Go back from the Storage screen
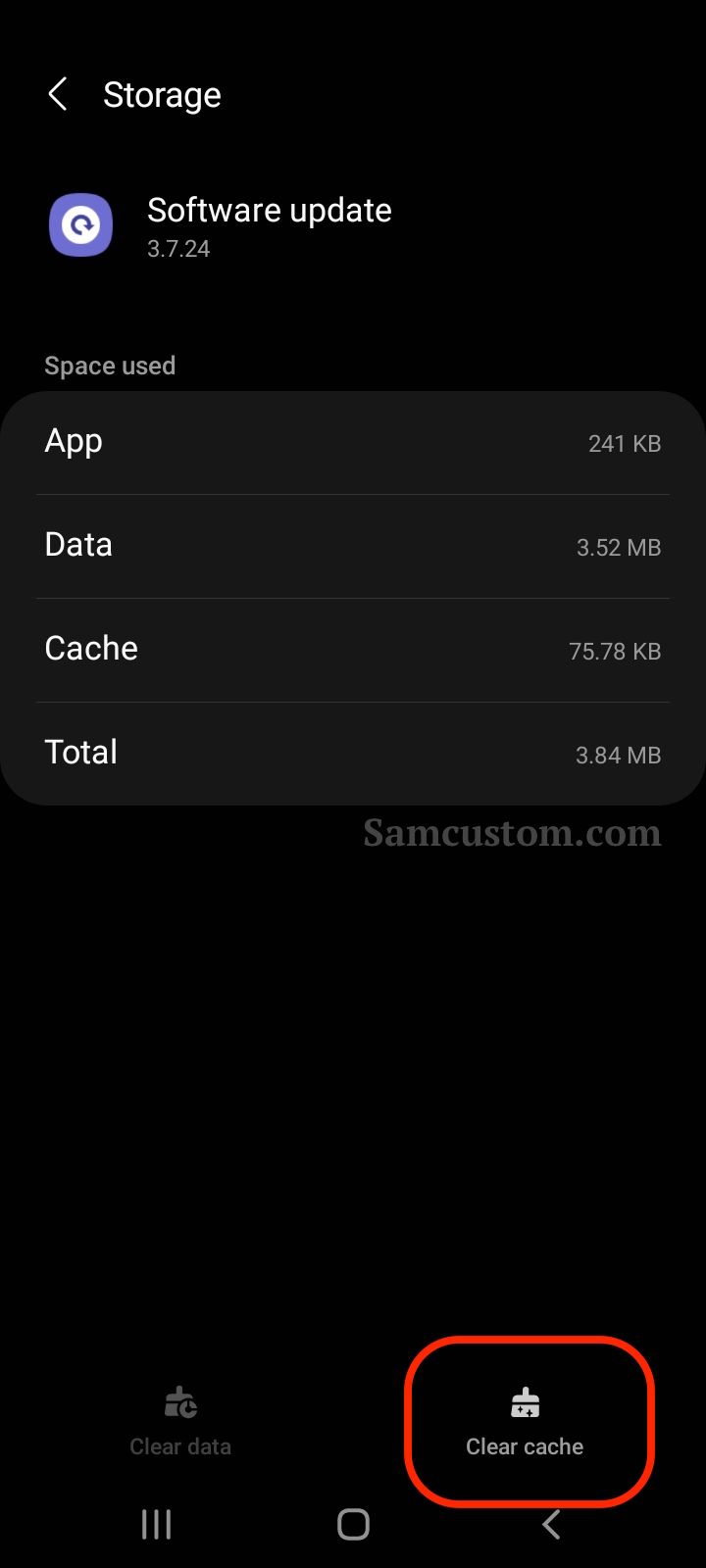The image size is (706, 1568). [x=58, y=95]
